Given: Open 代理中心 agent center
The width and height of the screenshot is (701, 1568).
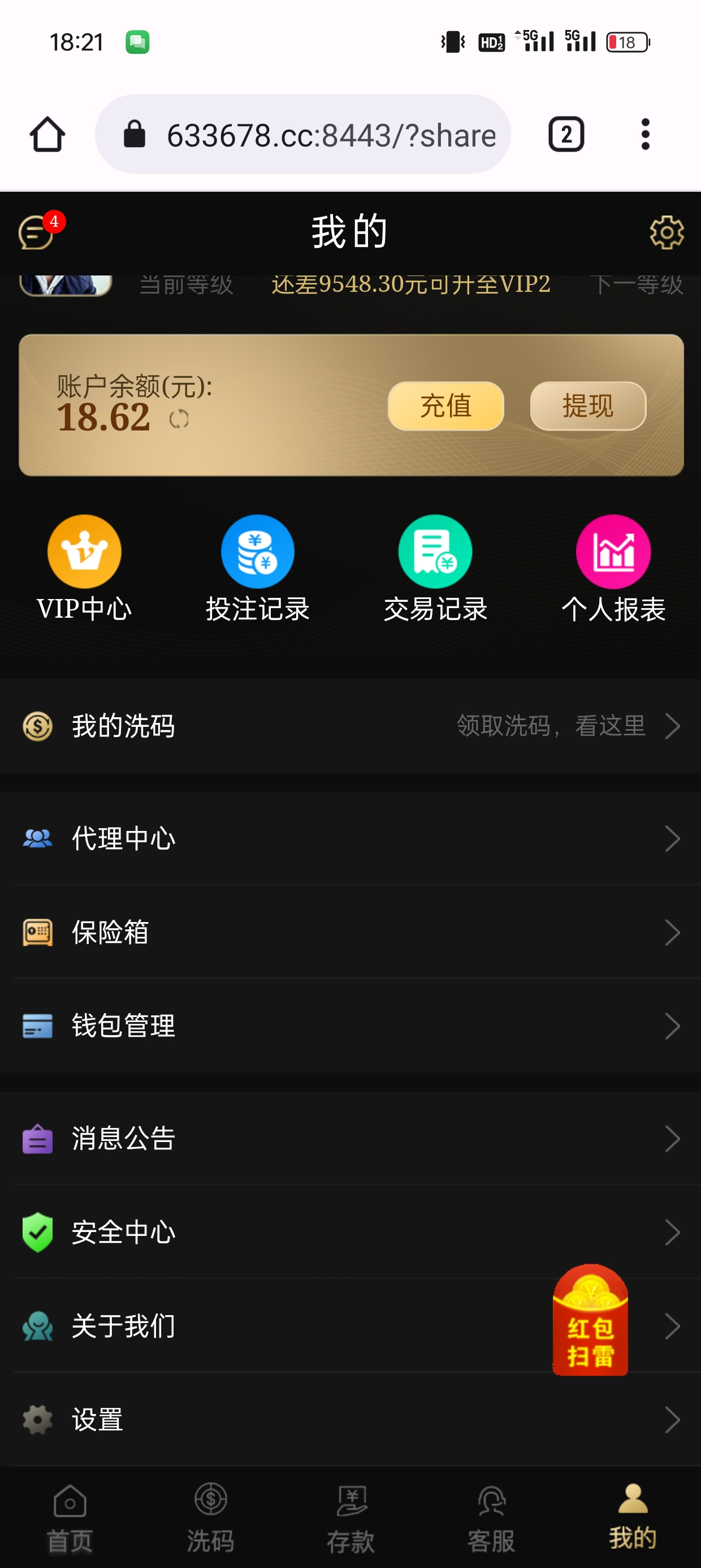Looking at the screenshot, I should [x=350, y=838].
